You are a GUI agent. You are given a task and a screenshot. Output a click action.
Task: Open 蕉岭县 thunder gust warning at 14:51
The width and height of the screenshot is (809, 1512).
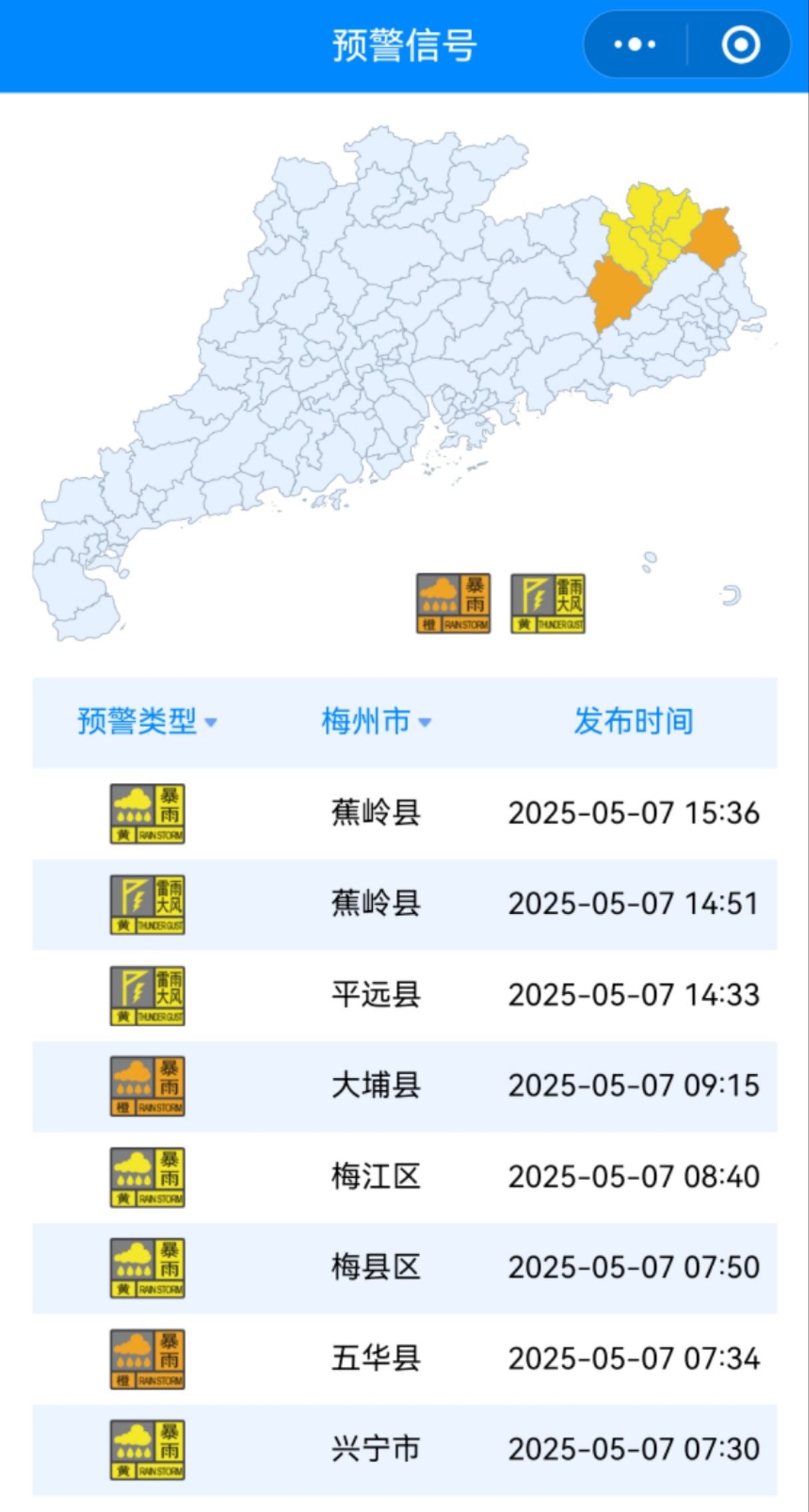tap(404, 904)
